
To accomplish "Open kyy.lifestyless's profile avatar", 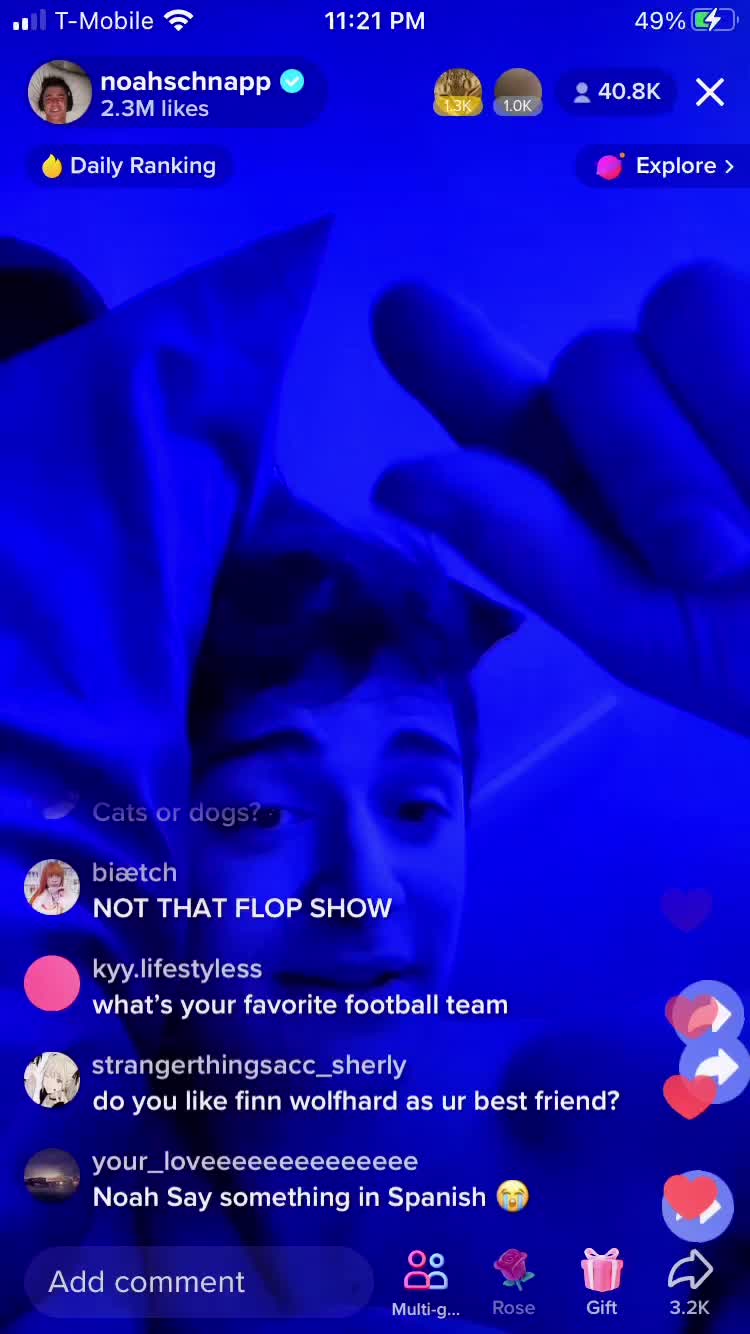I will click(52, 983).
